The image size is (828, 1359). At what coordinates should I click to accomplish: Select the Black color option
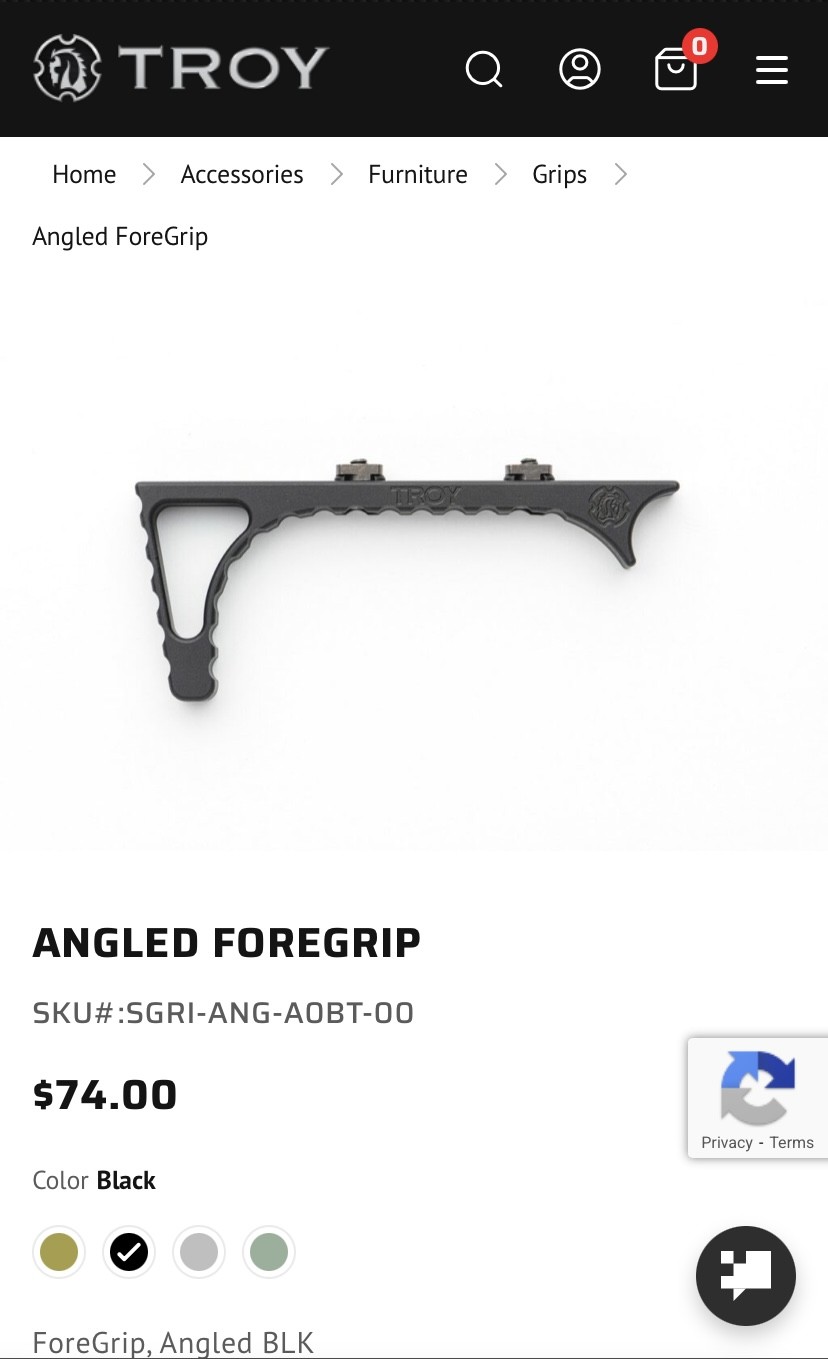(128, 1251)
